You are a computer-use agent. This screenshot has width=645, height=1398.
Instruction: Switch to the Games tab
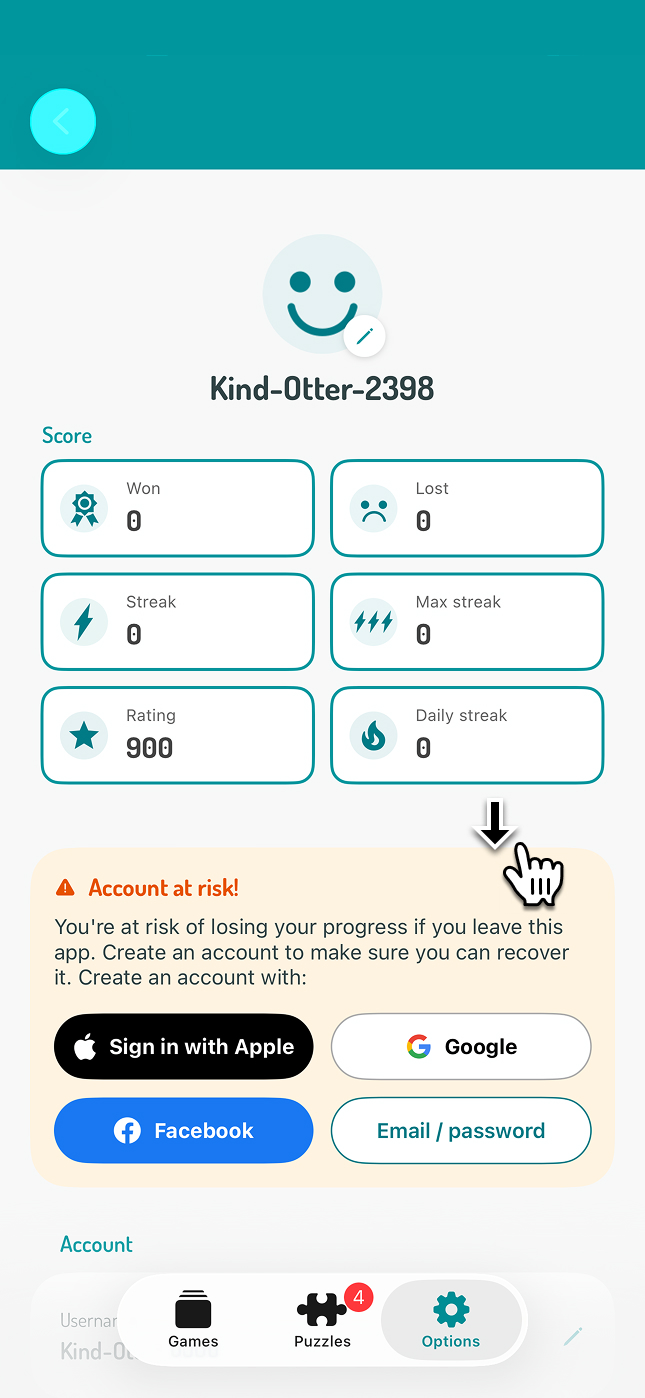pos(193,1319)
